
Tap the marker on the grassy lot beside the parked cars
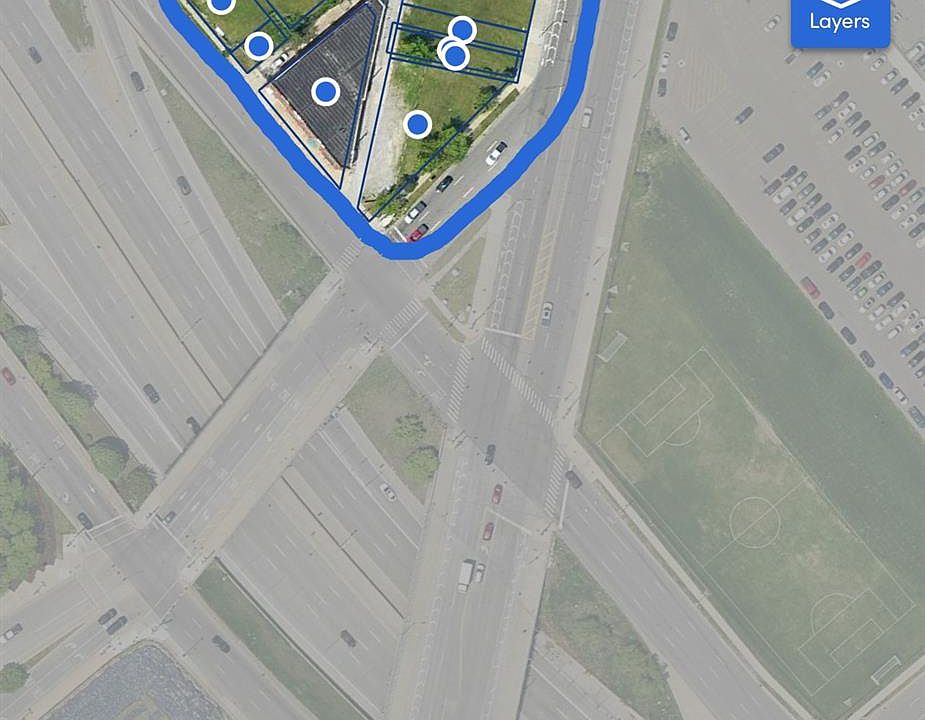click(418, 124)
